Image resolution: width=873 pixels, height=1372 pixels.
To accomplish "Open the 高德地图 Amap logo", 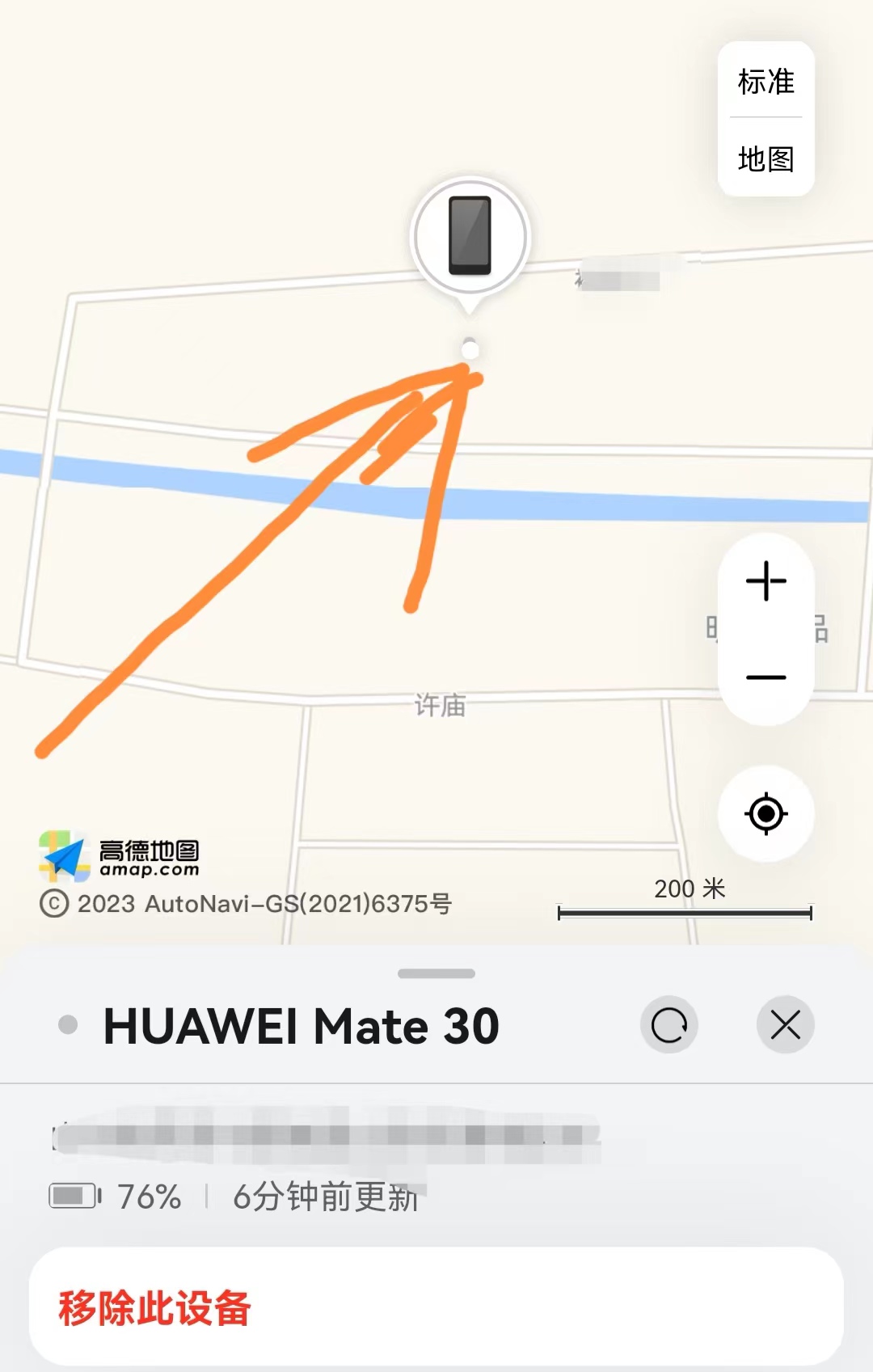I will pyautogui.click(x=121, y=853).
